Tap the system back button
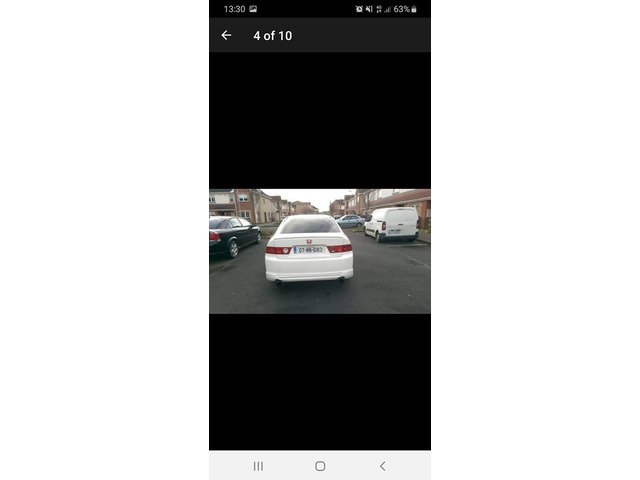Image resolution: width=640 pixels, height=480 pixels. (x=382, y=466)
